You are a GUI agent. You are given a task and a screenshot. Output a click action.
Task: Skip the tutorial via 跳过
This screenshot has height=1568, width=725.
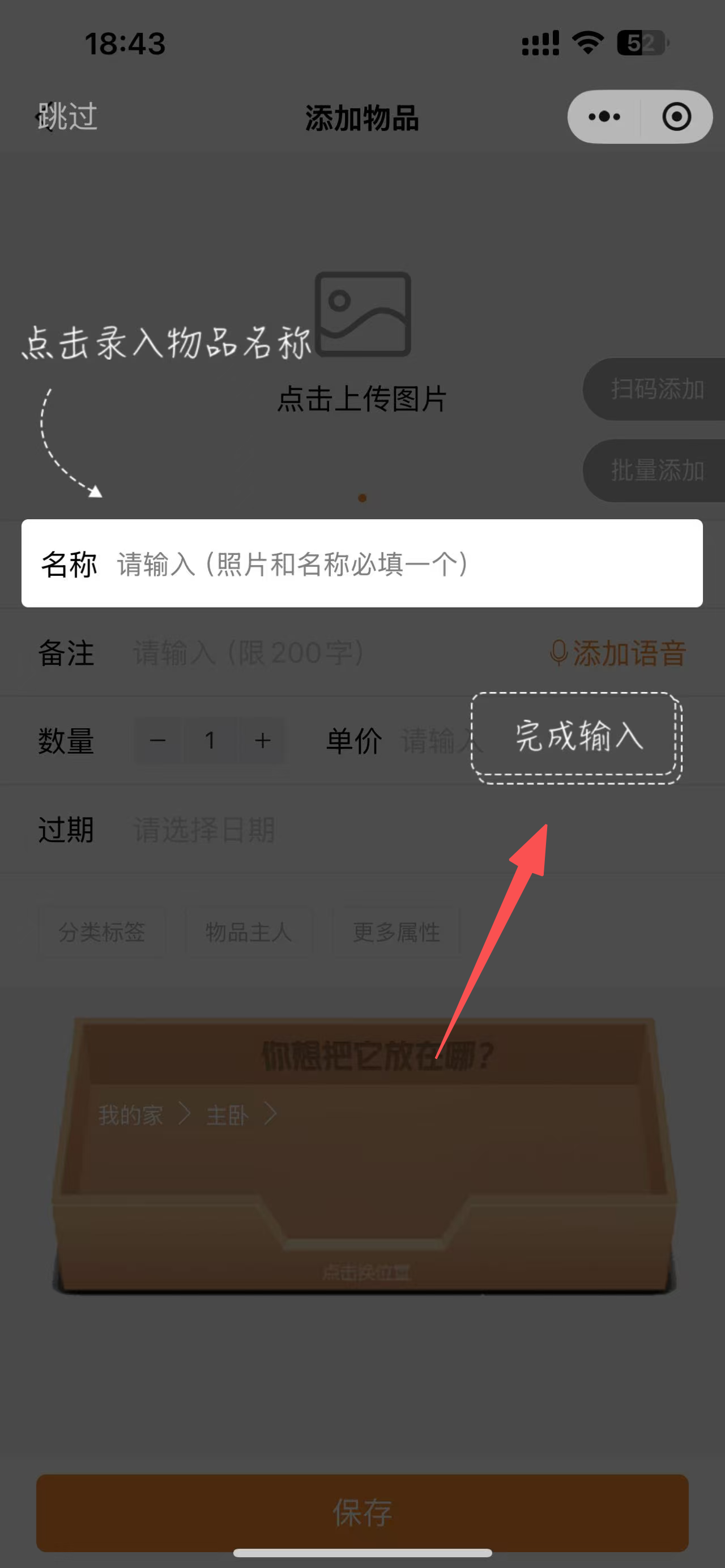point(67,116)
